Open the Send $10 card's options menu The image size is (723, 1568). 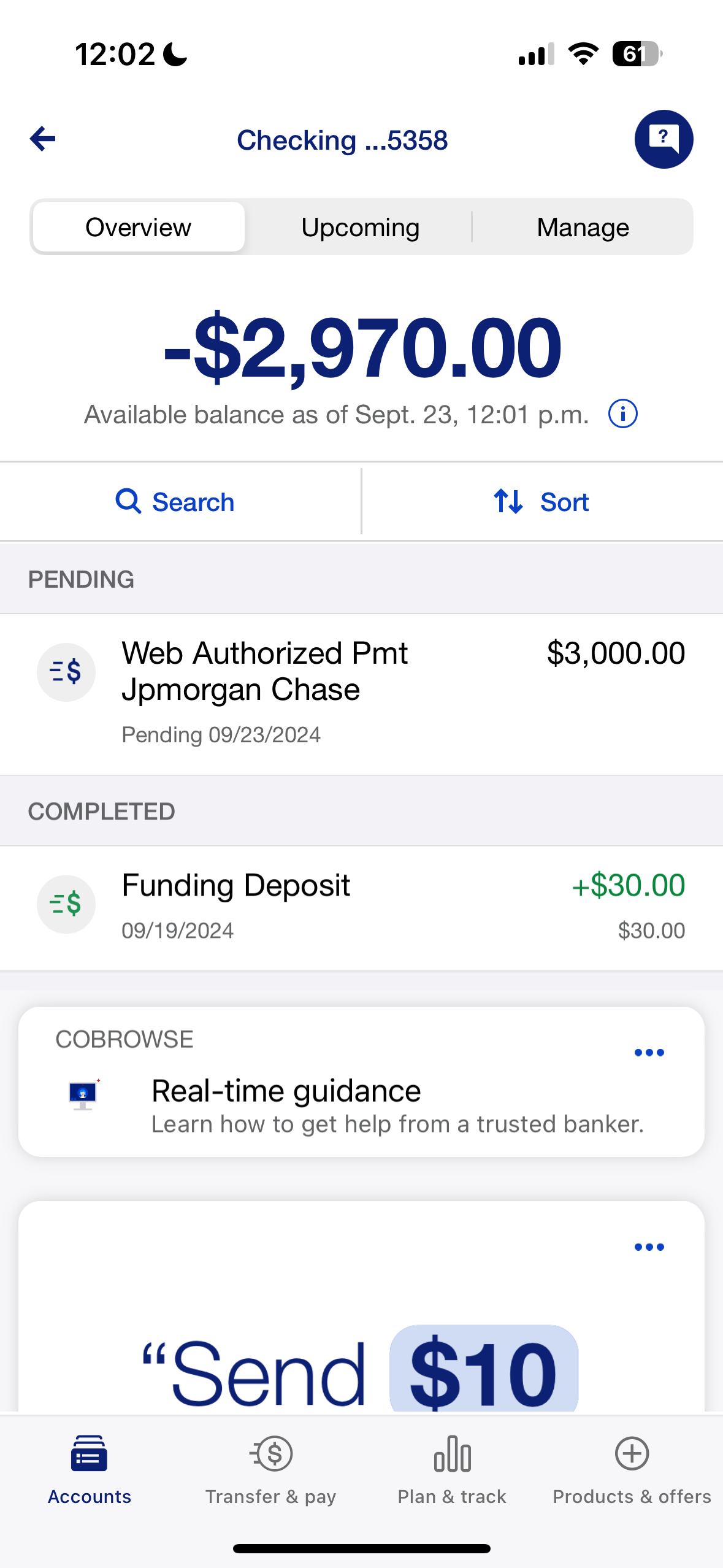[x=649, y=1247]
